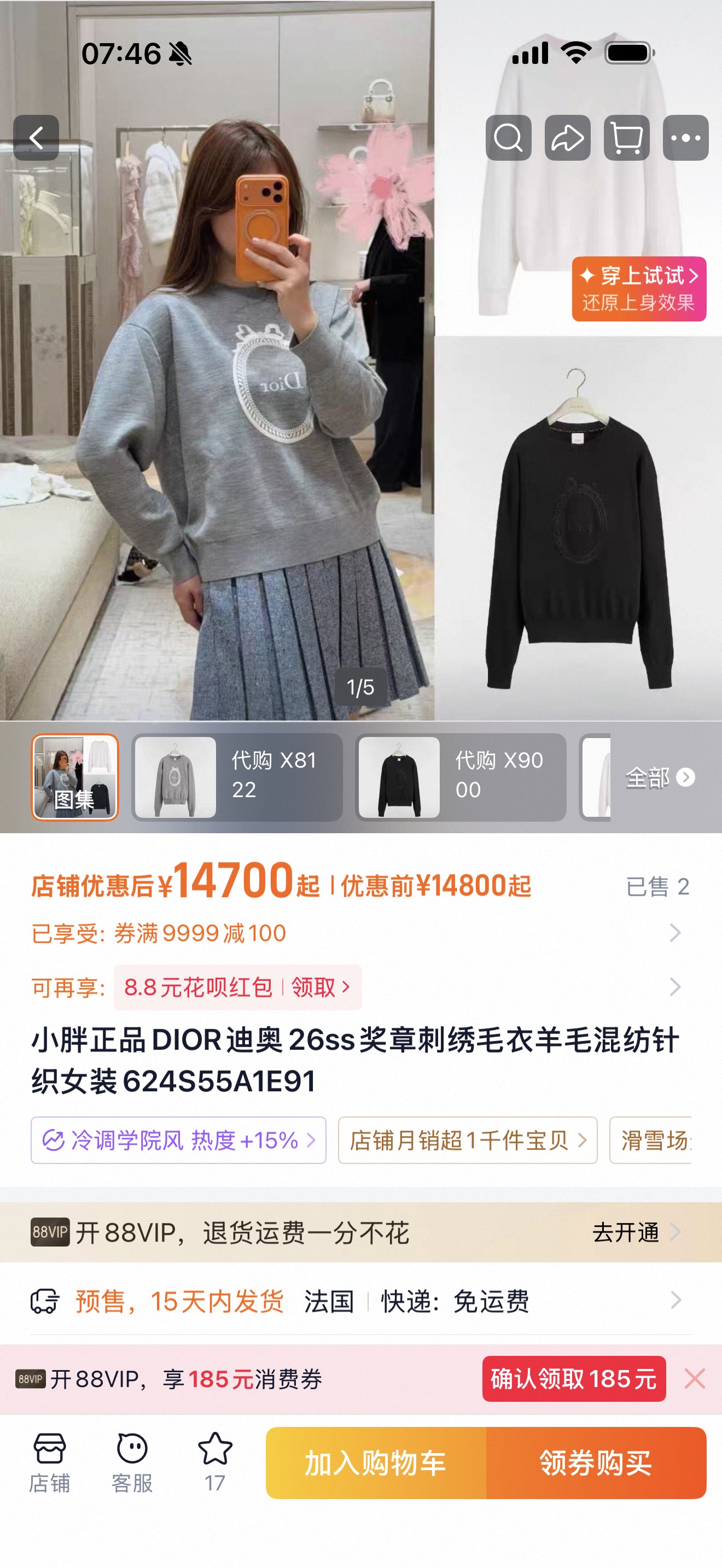View 全部 style options
The image size is (722, 1568).
[x=660, y=778]
